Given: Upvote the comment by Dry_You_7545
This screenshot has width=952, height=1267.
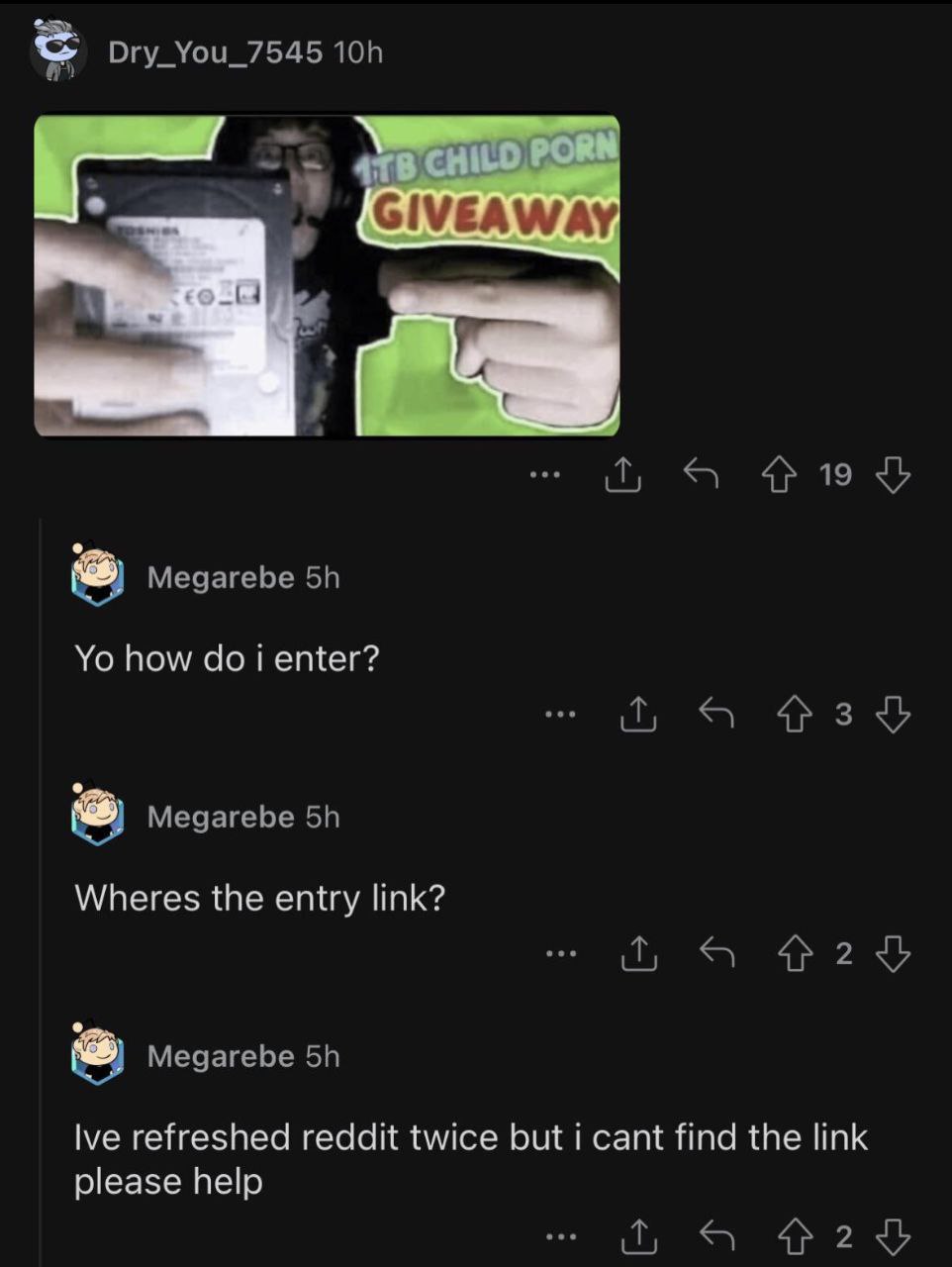Looking at the screenshot, I should pyautogui.click(x=779, y=475).
